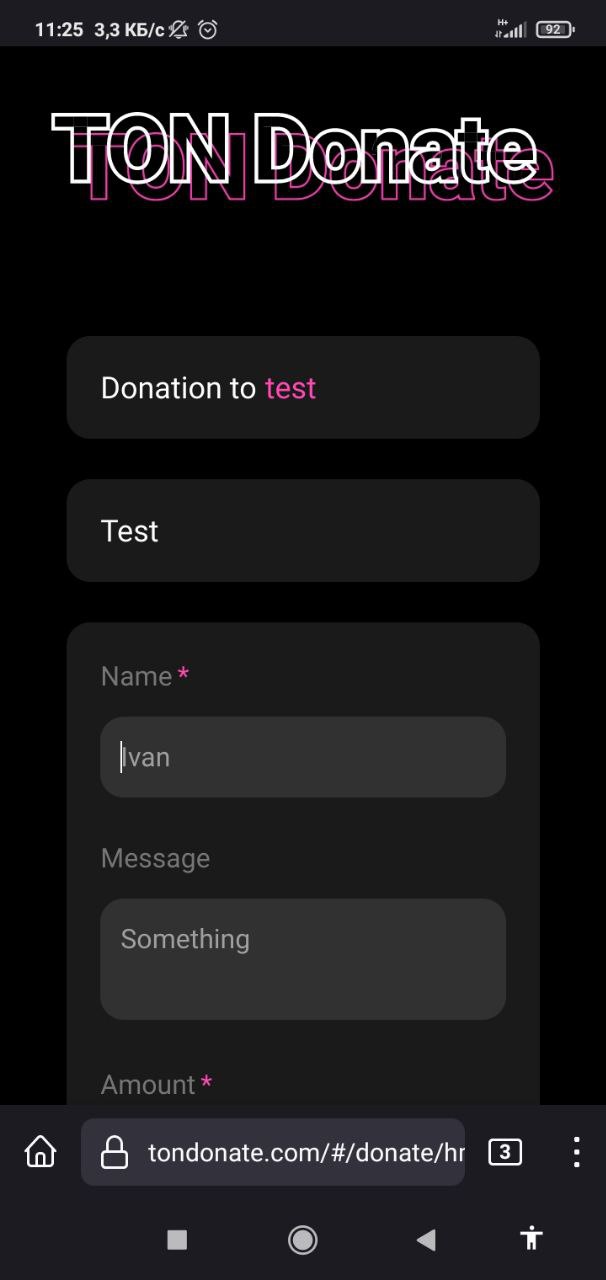The width and height of the screenshot is (606, 1280).
Task: Go back with the system back button
Action: click(426, 1240)
